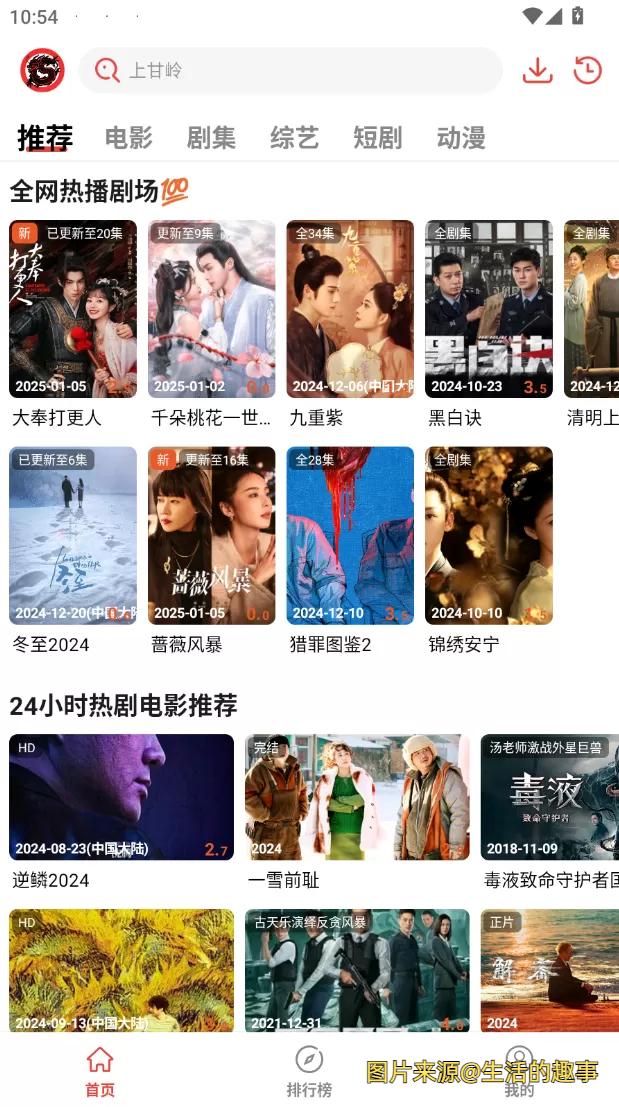Open the drama 九重紫
This screenshot has width=619, height=1107.
pos(350,309)
